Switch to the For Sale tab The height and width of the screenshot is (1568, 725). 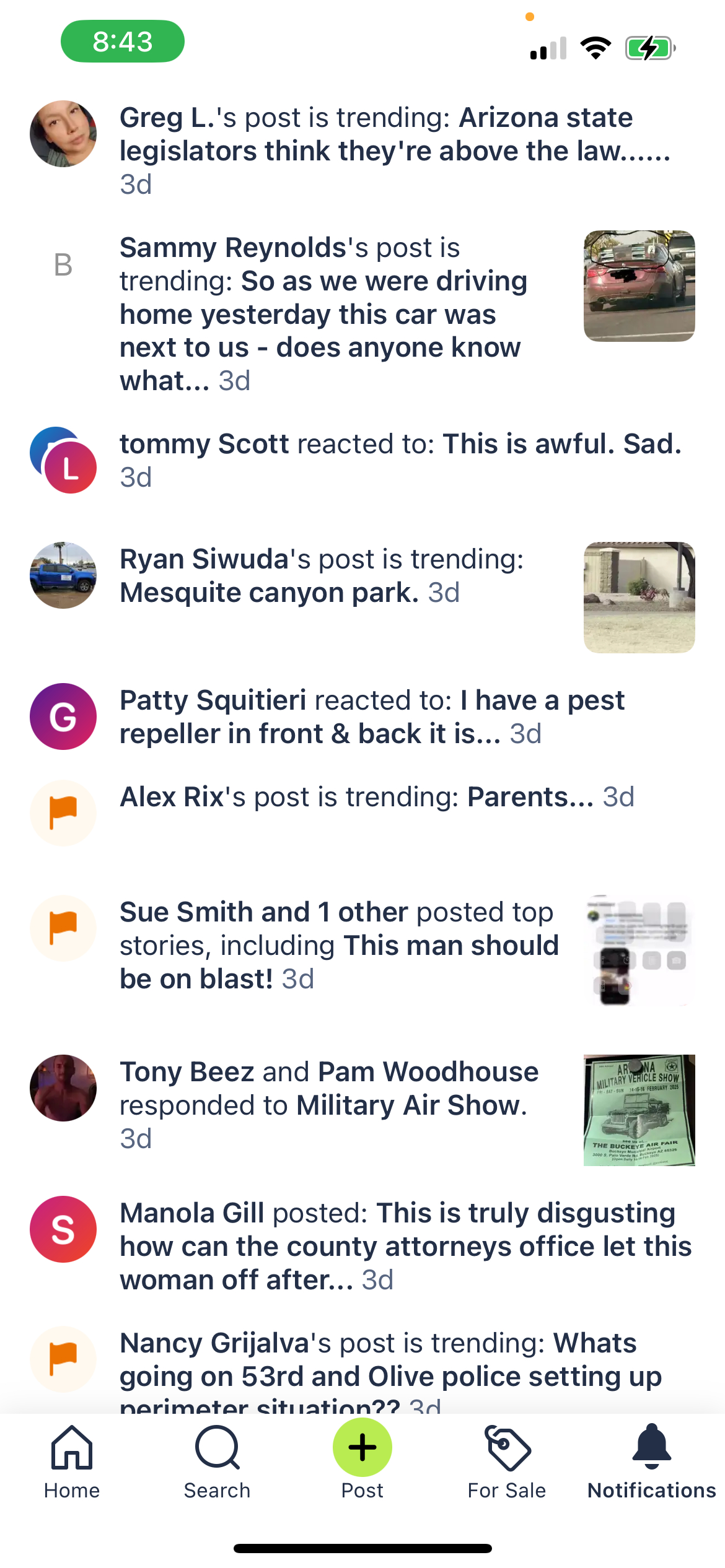[507, 1463]
